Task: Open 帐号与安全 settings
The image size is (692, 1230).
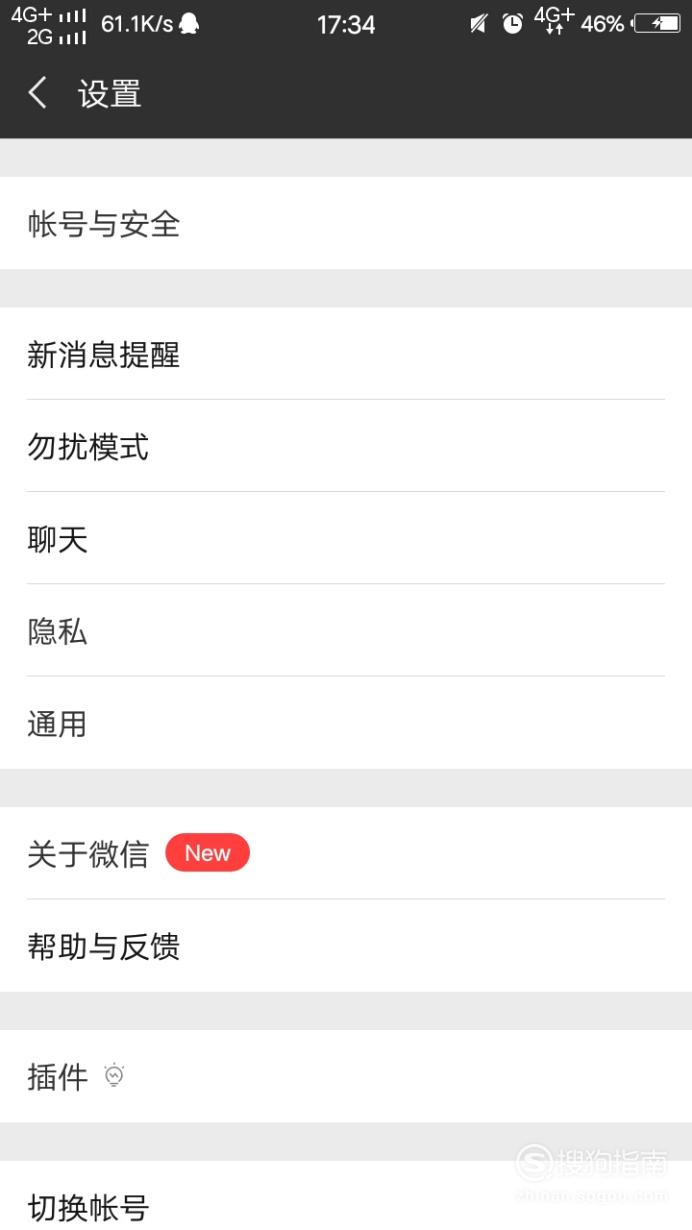Action: point(346,224)
